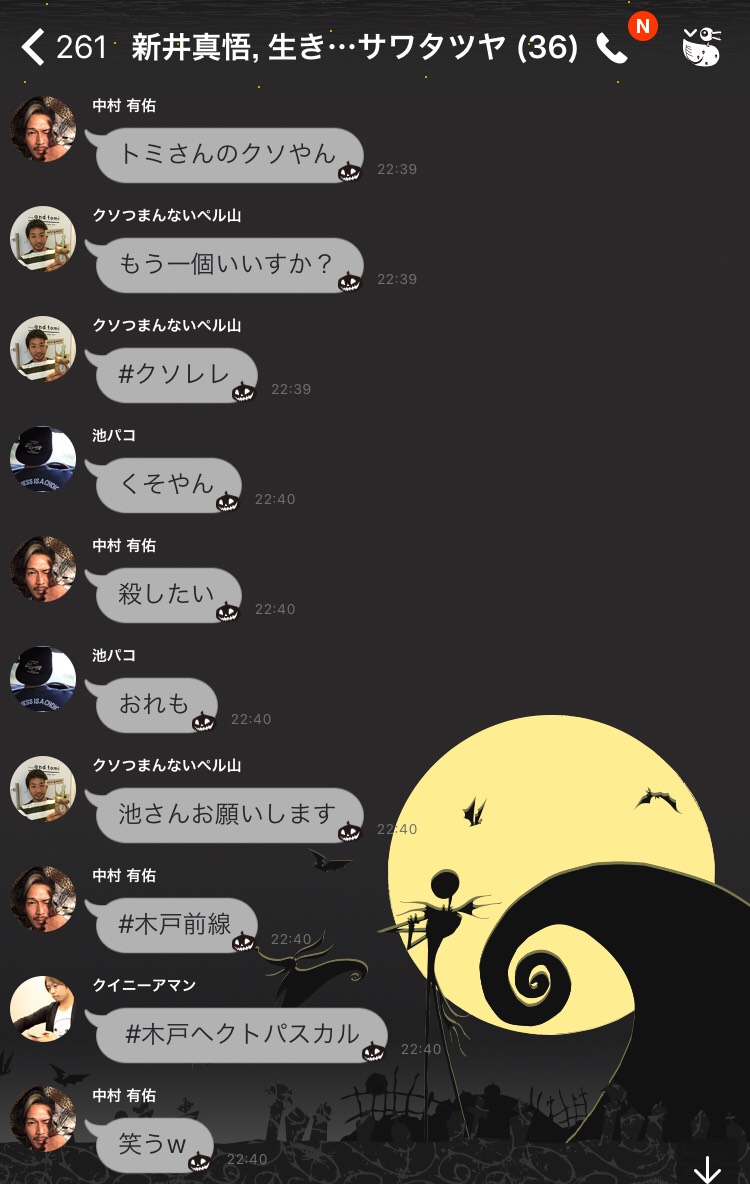Jump to the latest messages with the down arrow
This screenshot has width=750, height=1184.
tap(707, 1168)
